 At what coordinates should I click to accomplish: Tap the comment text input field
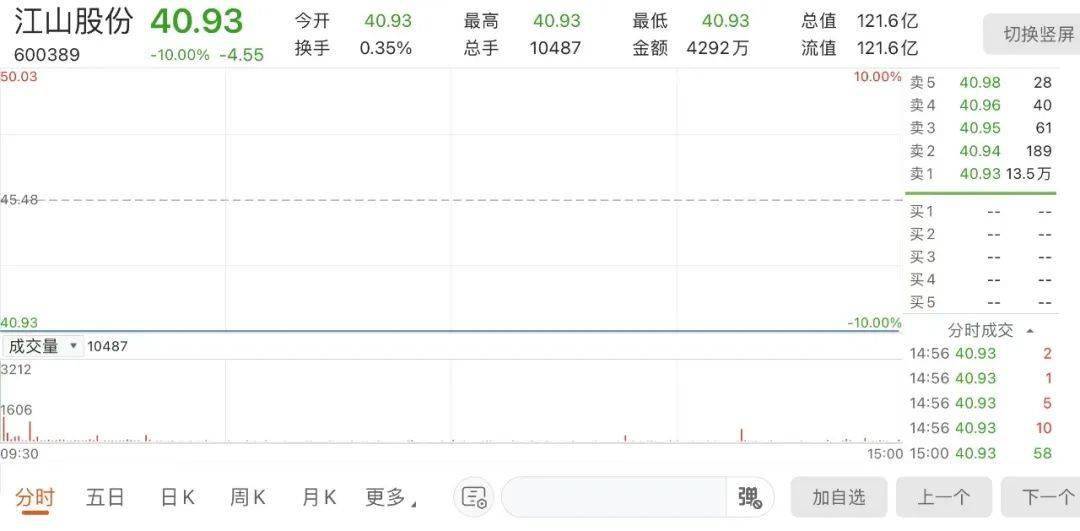click(615, 497)
